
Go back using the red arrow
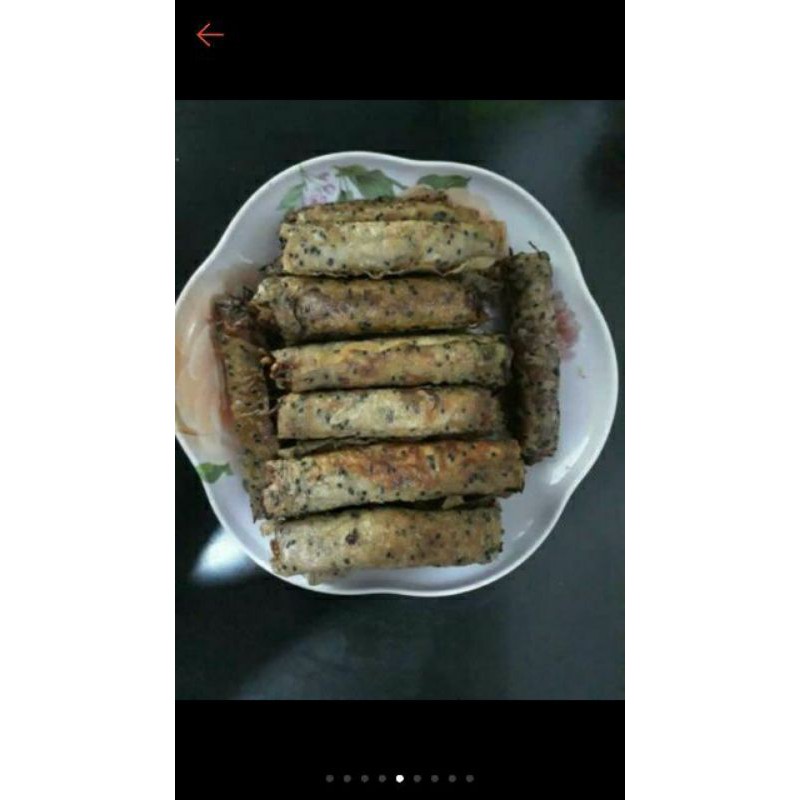209,35
